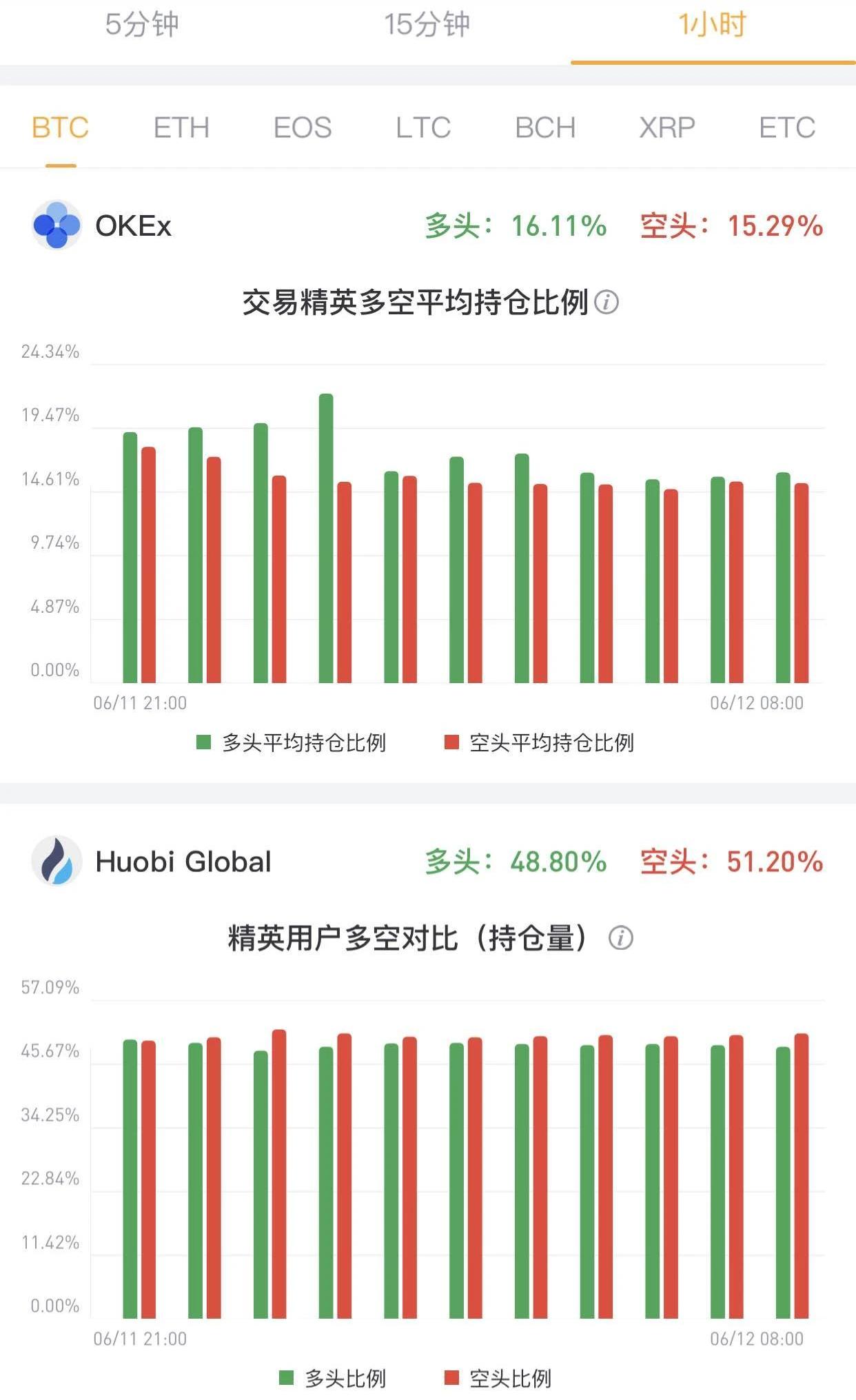
Task: Switch to the ETH coin tab
Action: click(181, 128)
